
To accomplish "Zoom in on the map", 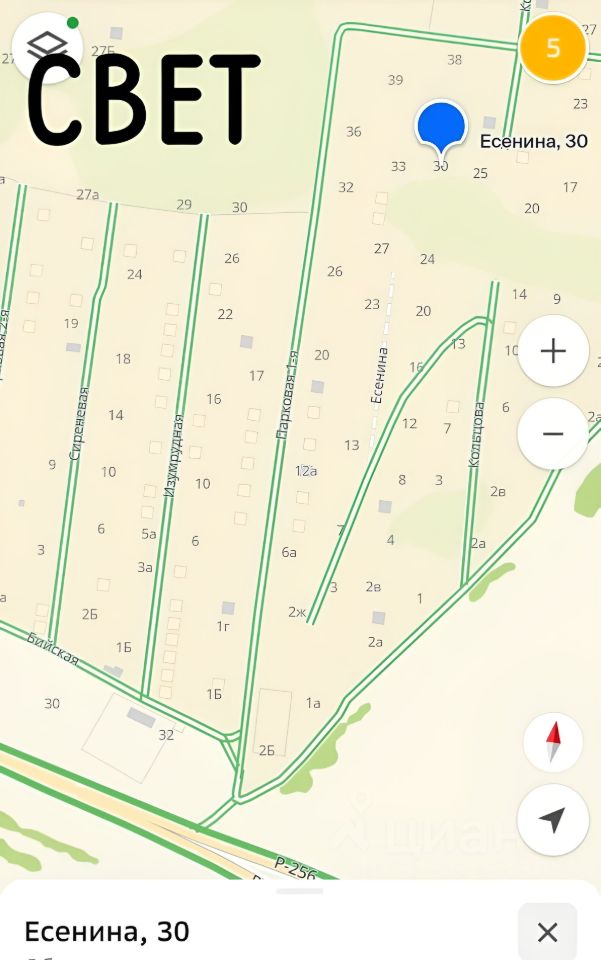I will point(553,351).
